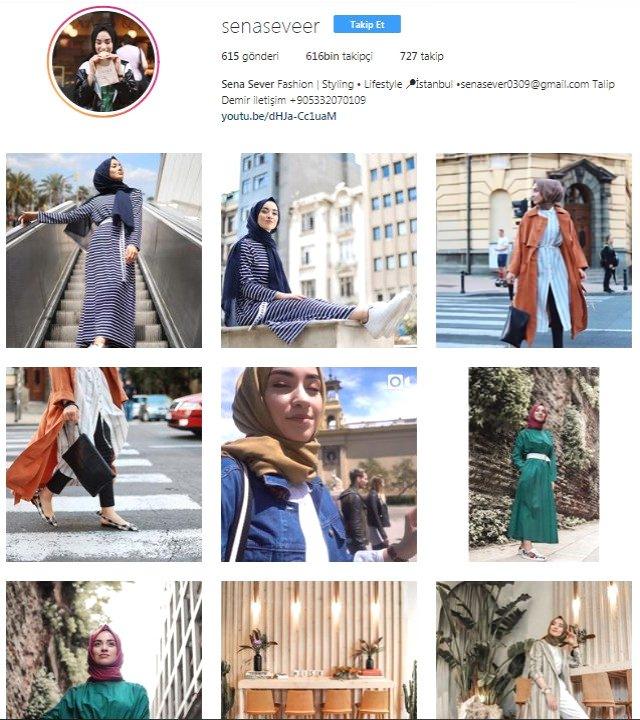Image resolution: width=640 pixels, height=720 pixels.
Task: Open the orange coat street post
Action: [x=533, y=250]
